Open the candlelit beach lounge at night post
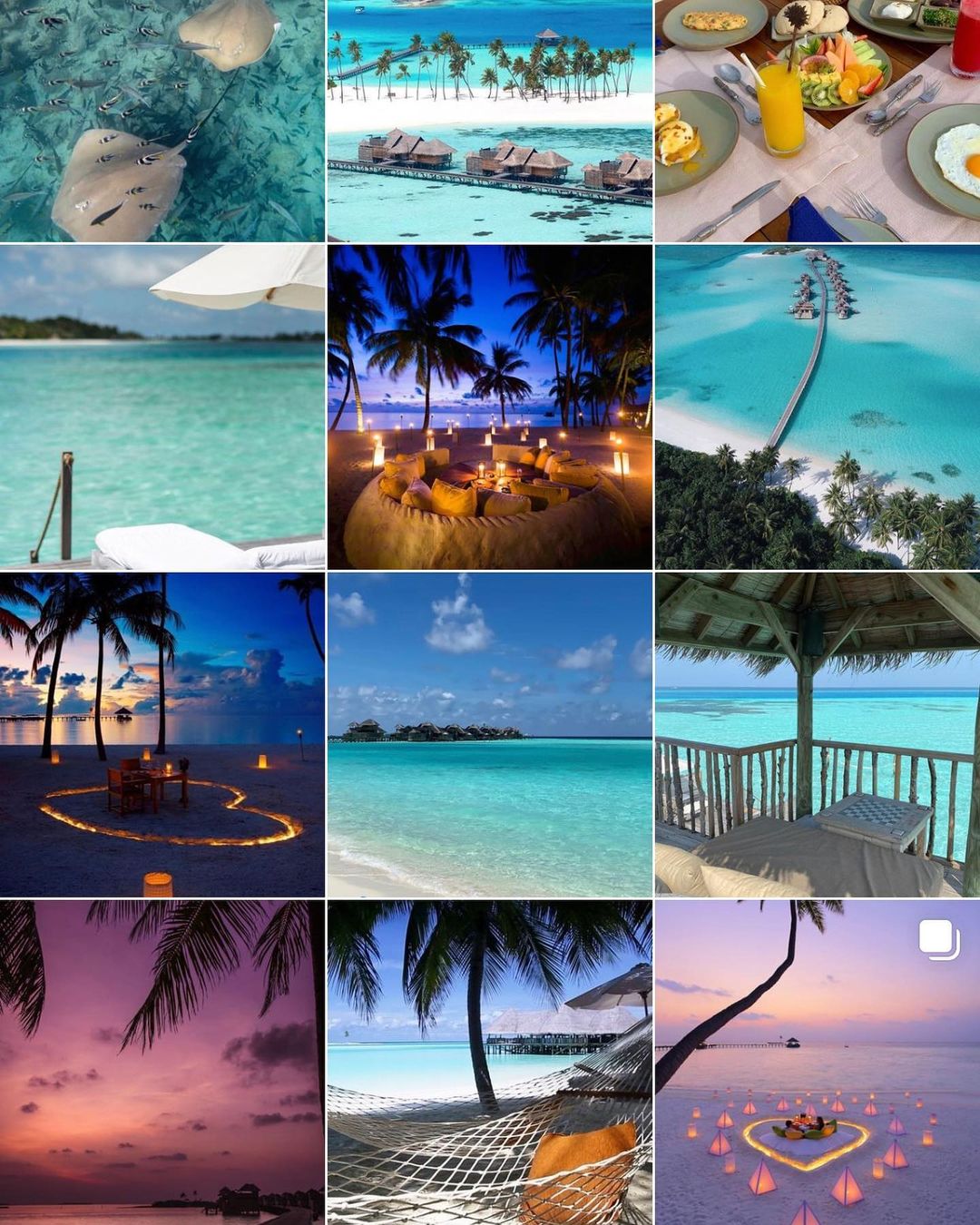The image size is (980, 1225). pos(490,407)
